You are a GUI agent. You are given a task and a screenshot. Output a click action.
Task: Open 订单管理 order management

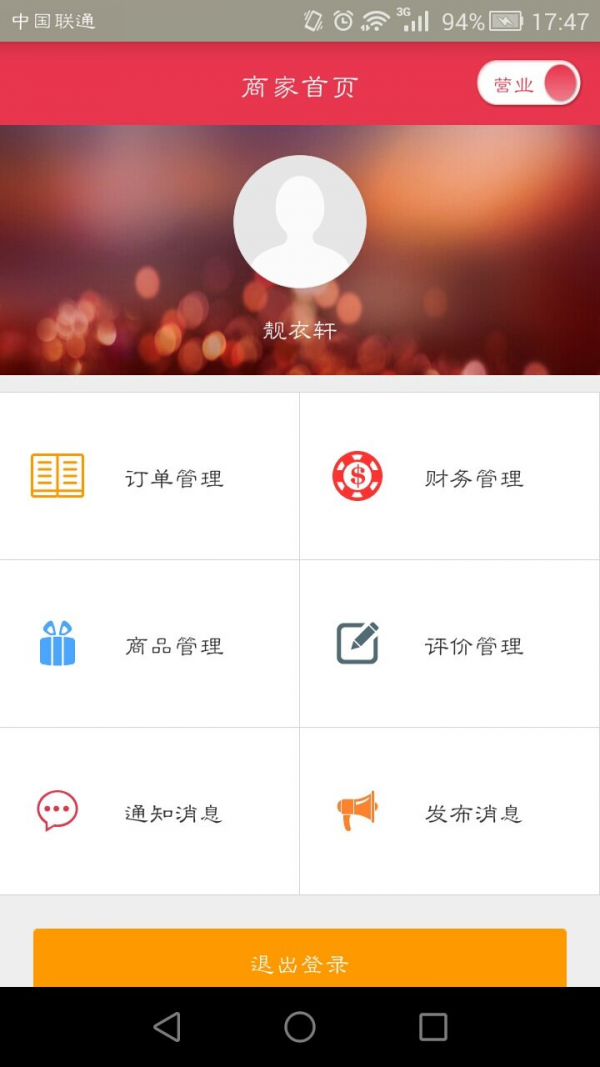[x=150, y=477]
